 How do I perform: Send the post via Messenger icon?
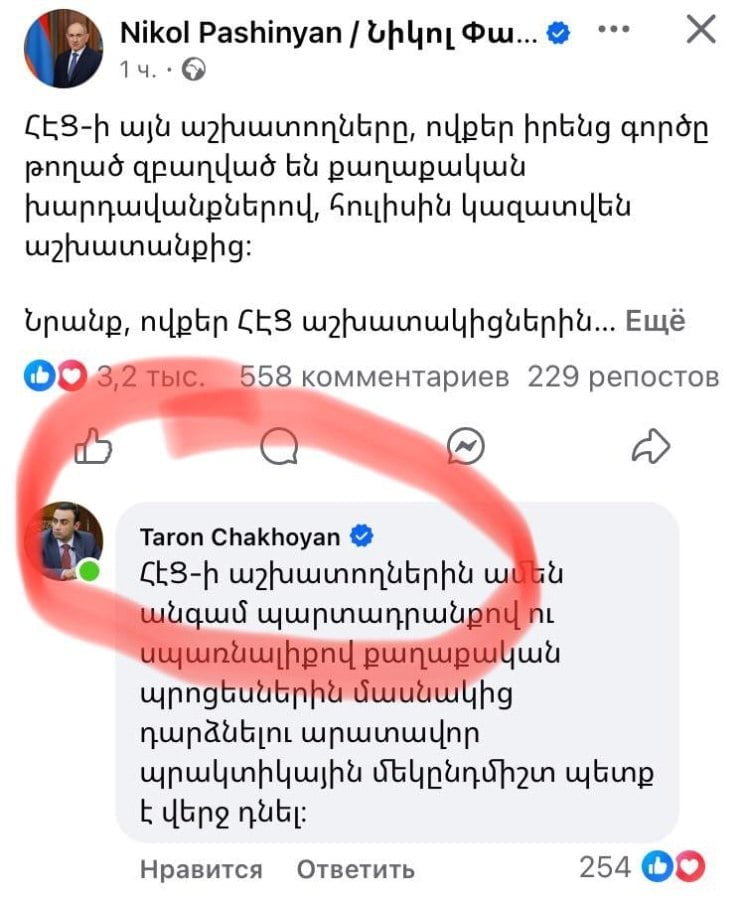tap(466, 447)
